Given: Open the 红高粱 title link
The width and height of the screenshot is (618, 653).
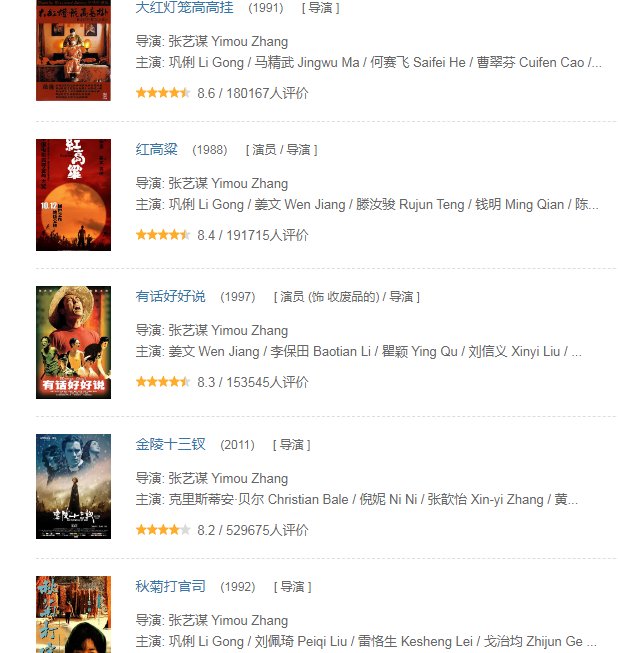Looking at the screenshot, I should (x=157, y=149).
